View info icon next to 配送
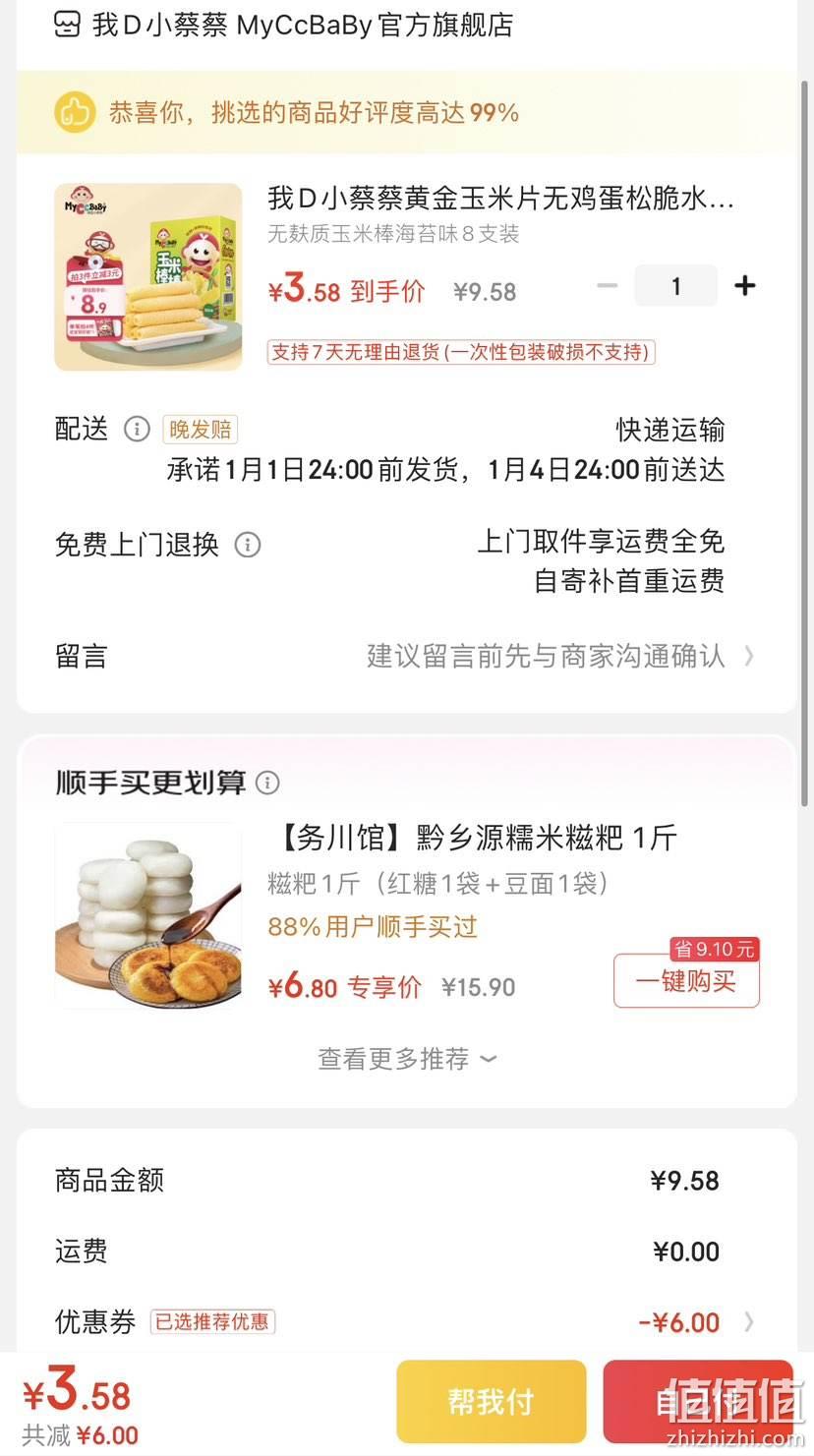 137,429
